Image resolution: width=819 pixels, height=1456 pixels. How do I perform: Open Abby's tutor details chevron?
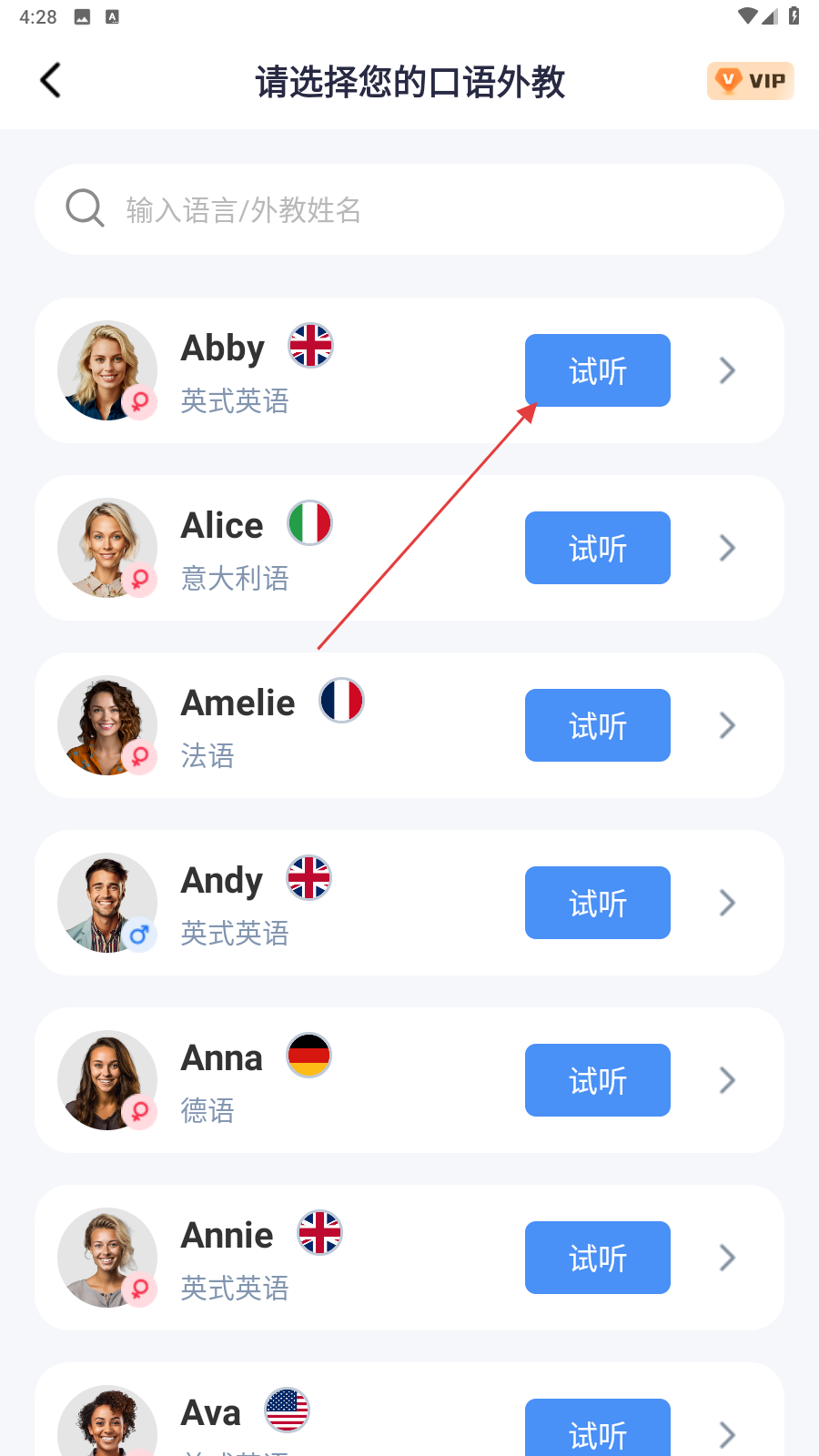click(726, 370)
